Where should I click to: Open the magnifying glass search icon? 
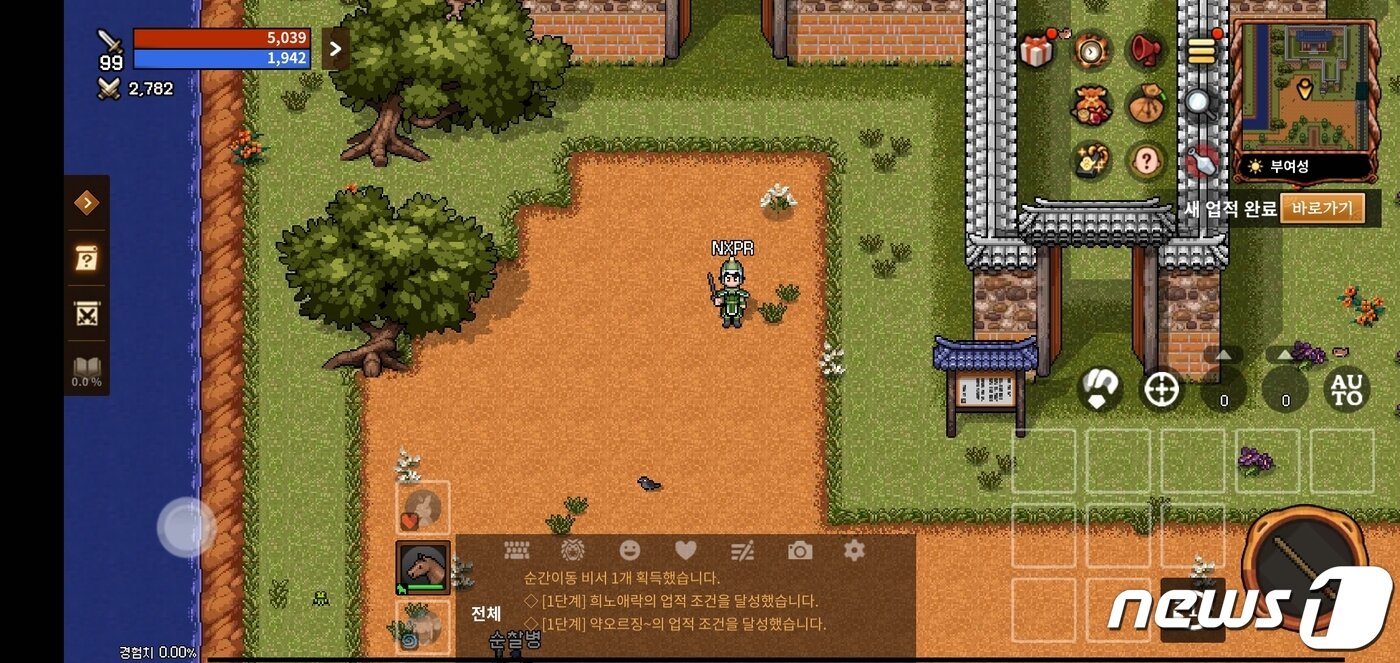1201,104
